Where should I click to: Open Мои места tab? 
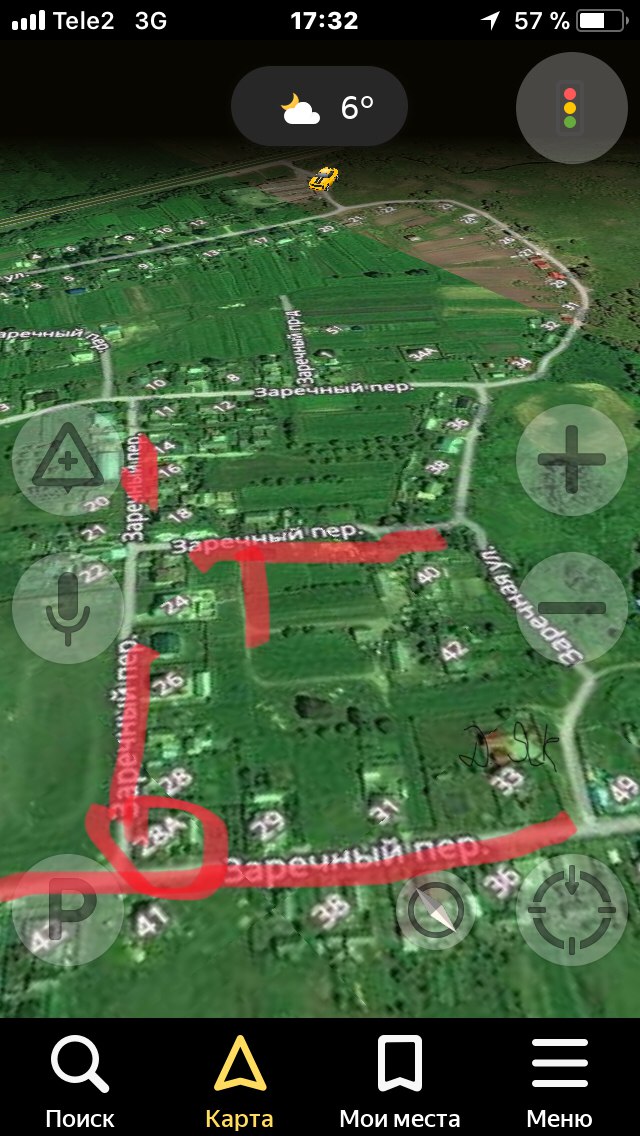tap(400, 1080)
